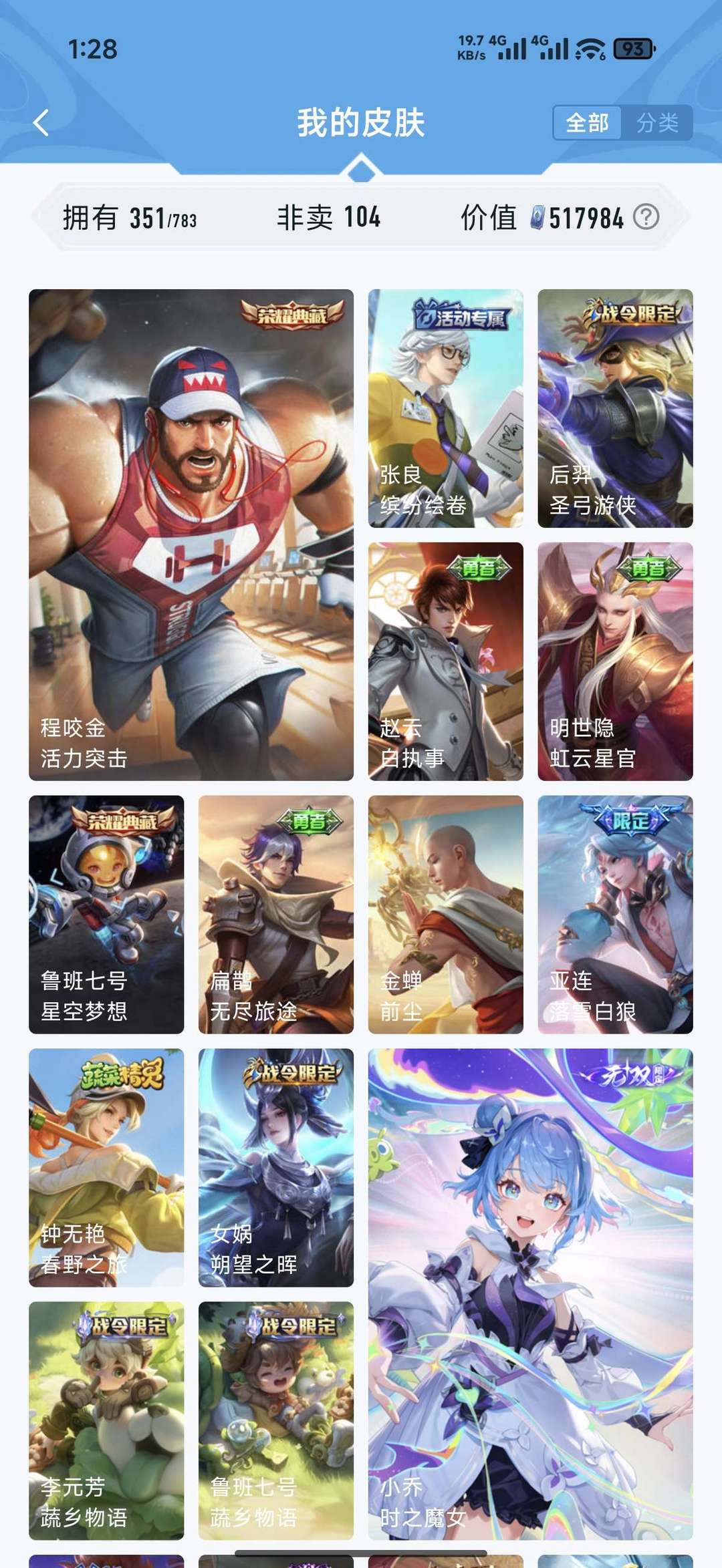This screenshot has height=1568, width=722.
Task: Tap the back arrow to leave 我的皮肤
Action: (x=41, y=122)
